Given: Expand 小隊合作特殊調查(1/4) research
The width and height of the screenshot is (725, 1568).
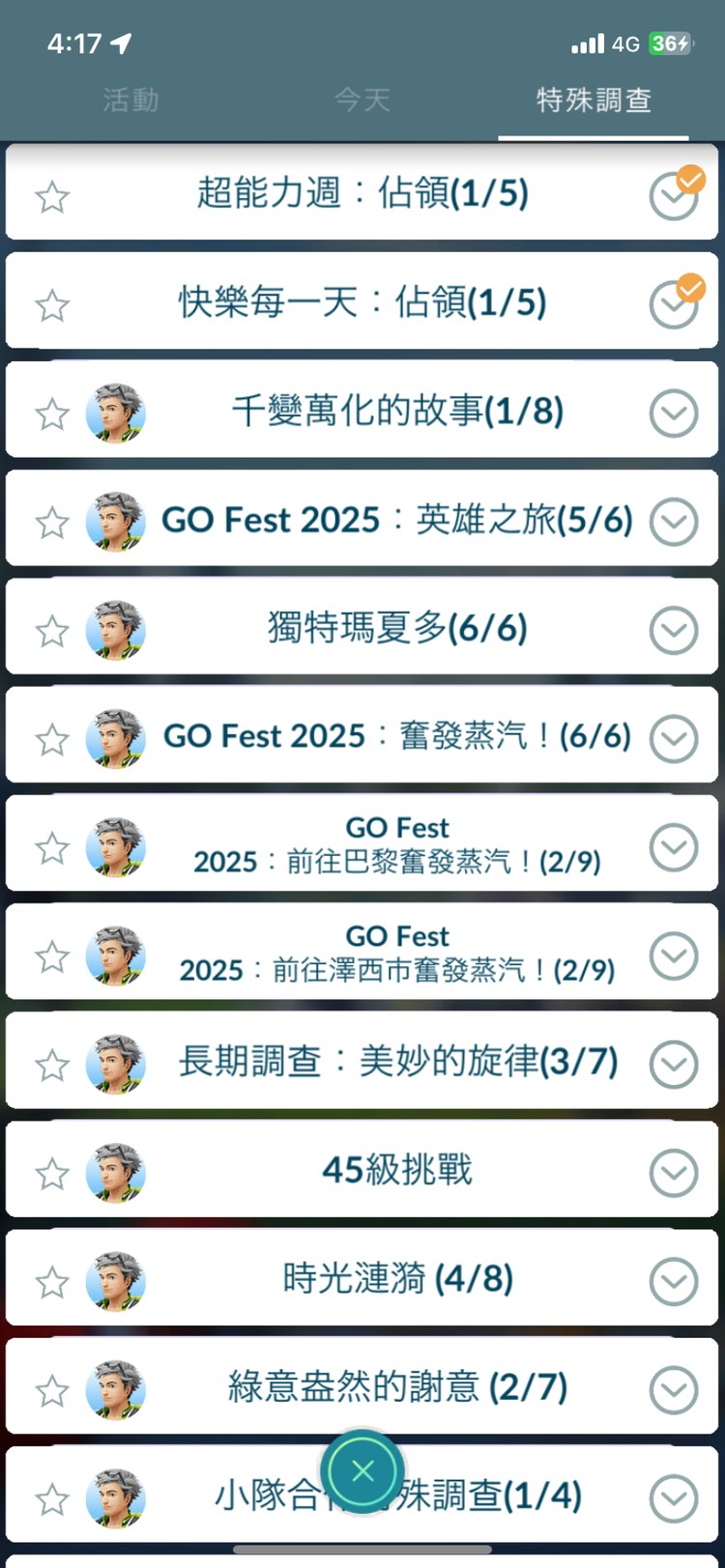Looking at the screenshot, I should (x=674, y=1497).
